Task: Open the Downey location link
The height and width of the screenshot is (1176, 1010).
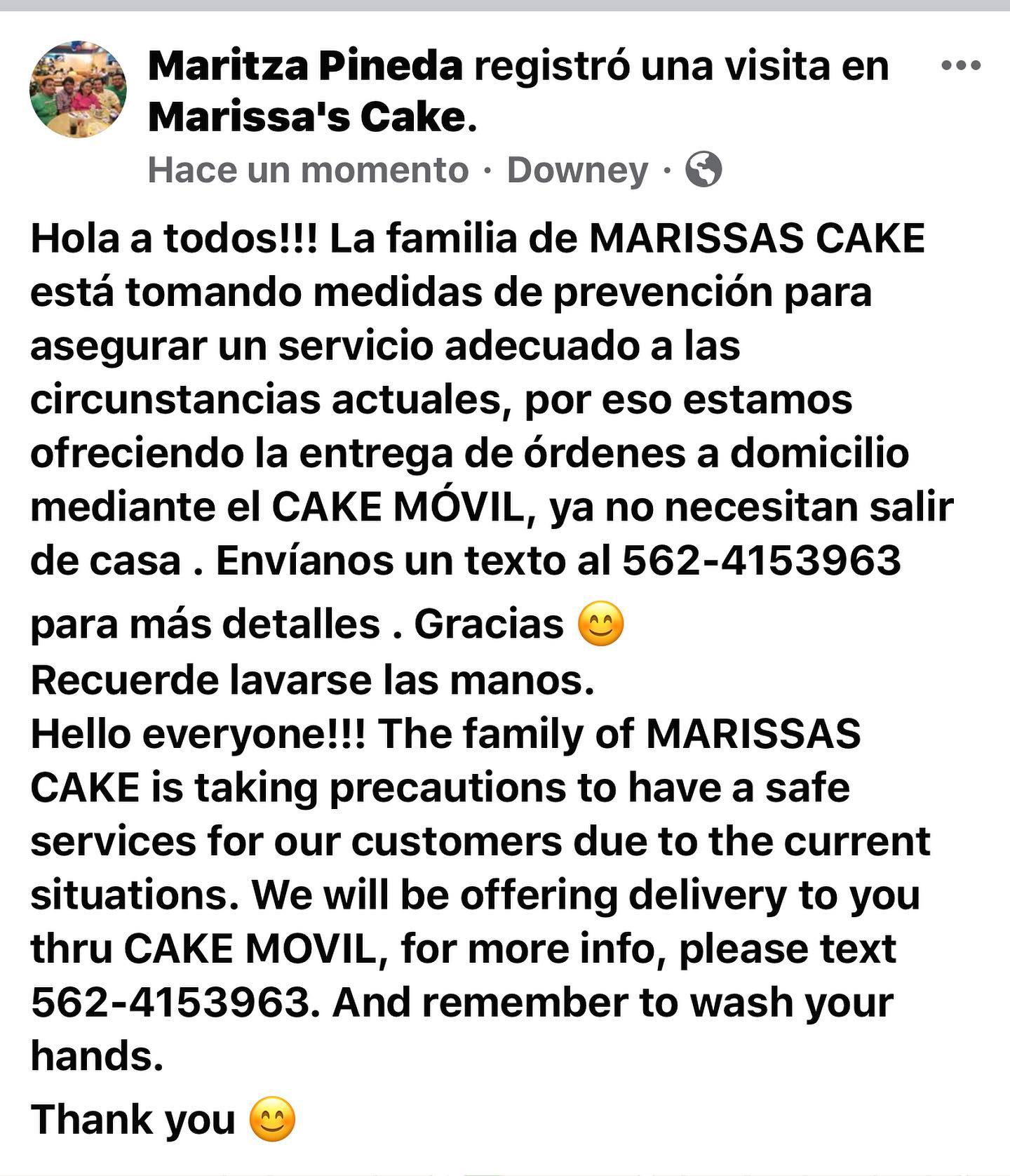Action: (577, 170)
